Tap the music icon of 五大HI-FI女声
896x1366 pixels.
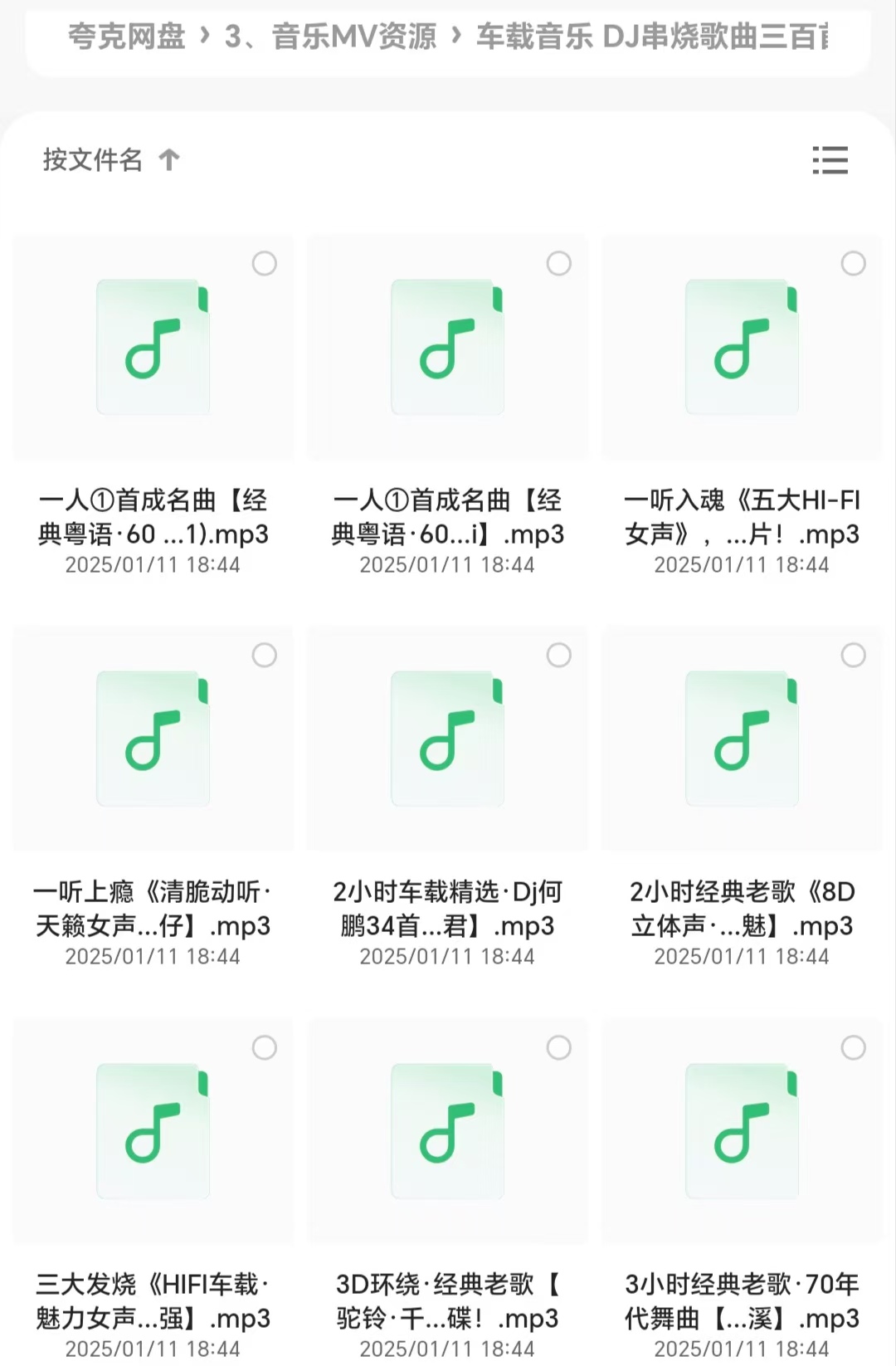(742, 349)
